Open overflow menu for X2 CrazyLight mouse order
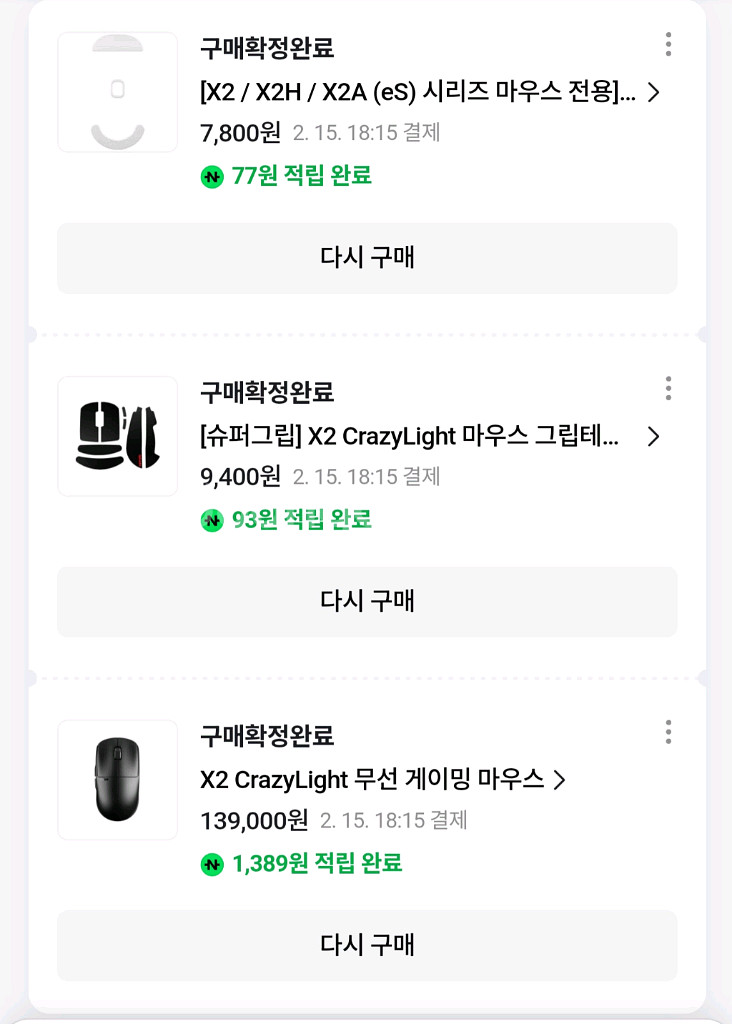732x1024 pixels. point(668,732)
